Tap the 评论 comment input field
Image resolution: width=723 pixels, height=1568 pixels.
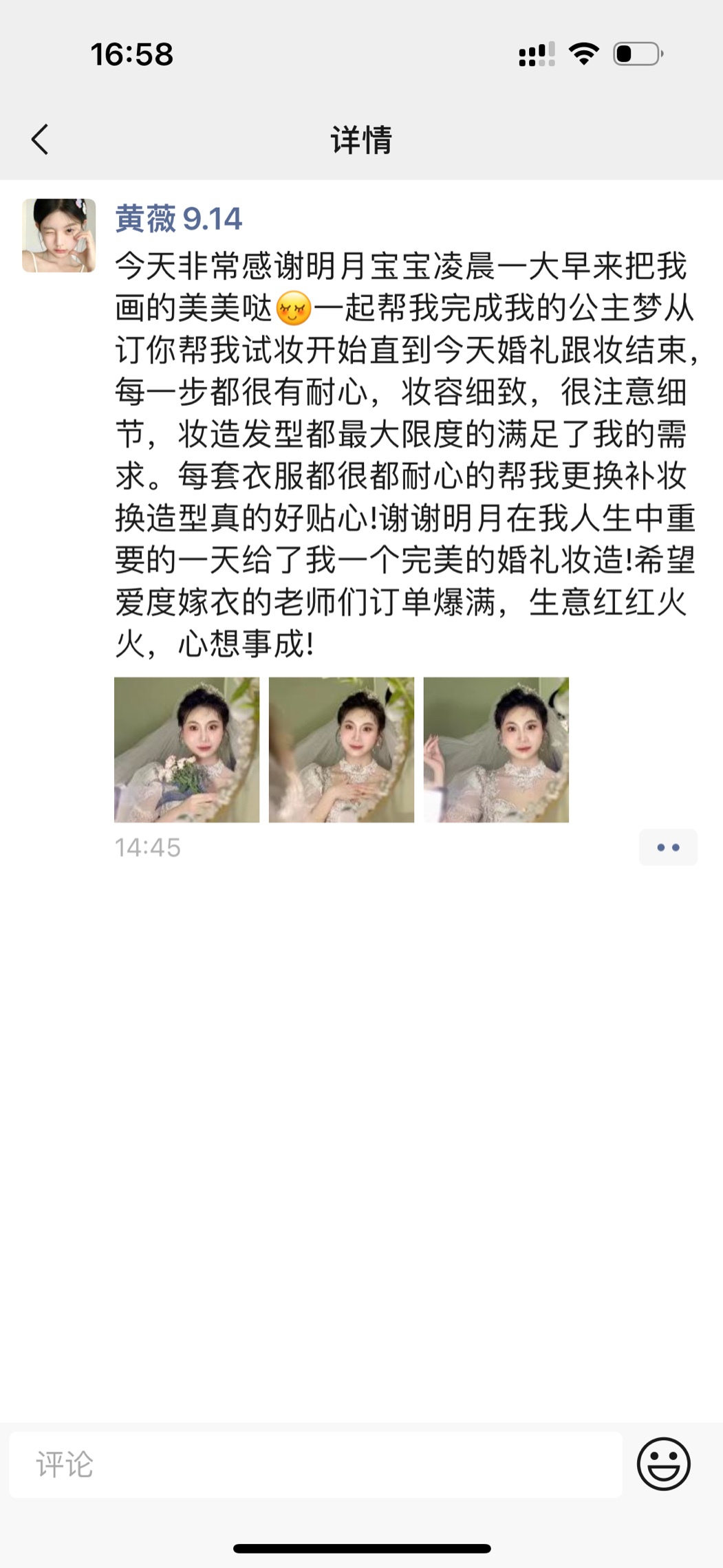(x=316, y=1464)
